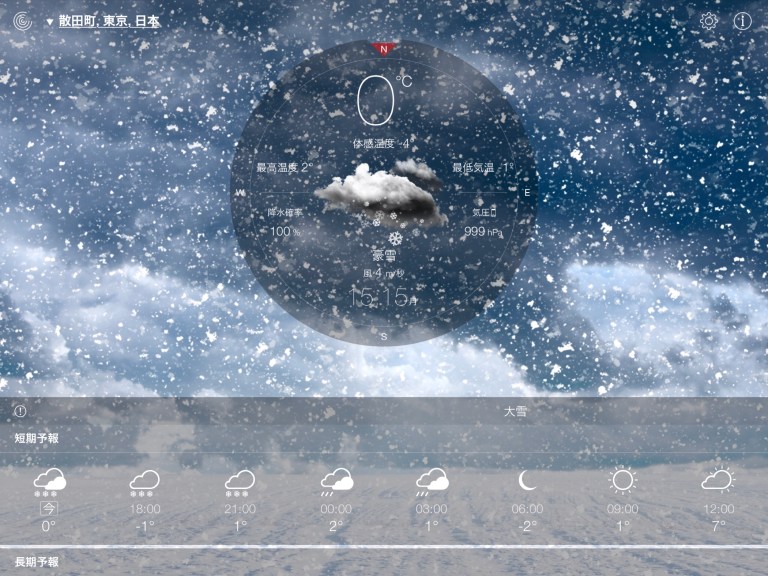768x576 pixels.
Task: Open the info button
Action: point(742,21)
